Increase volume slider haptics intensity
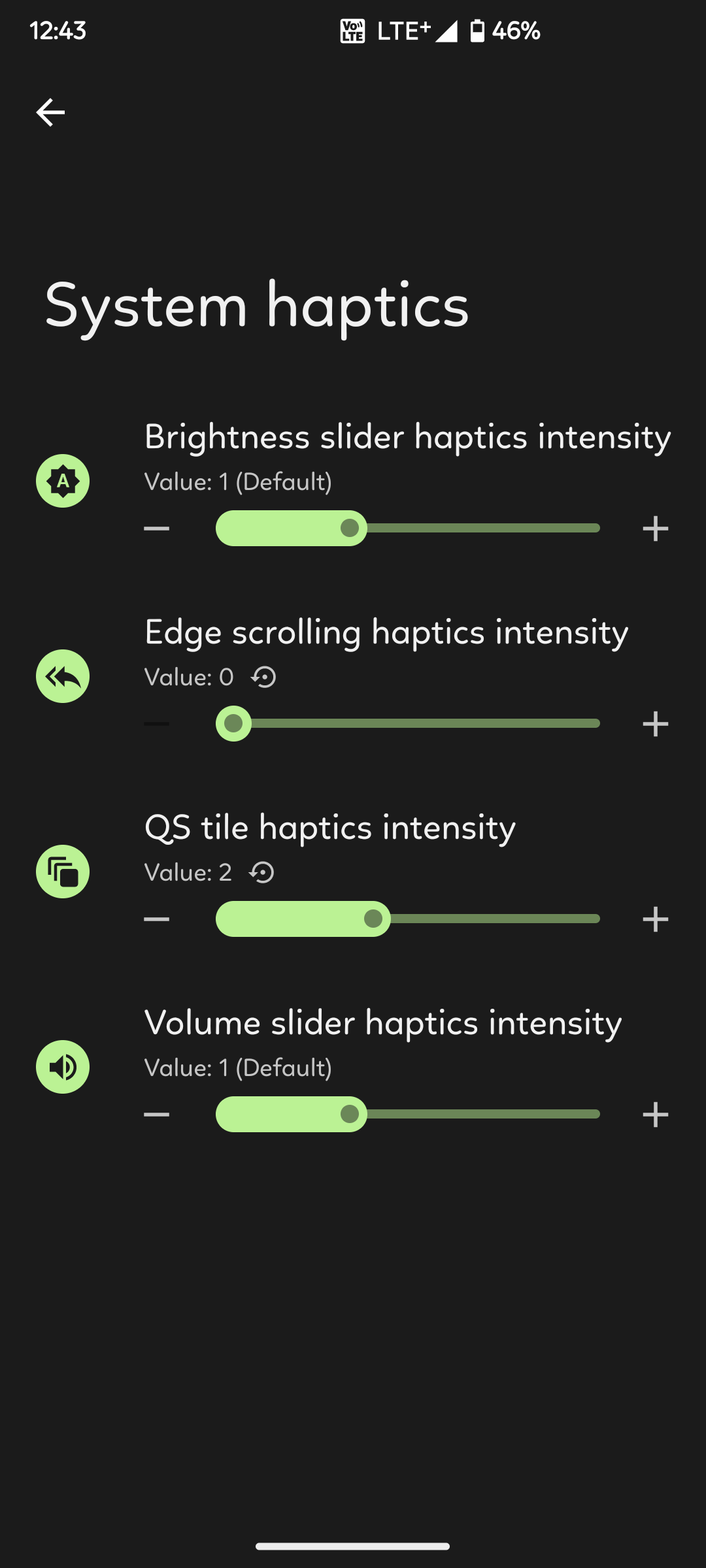 coord(655,1114)
